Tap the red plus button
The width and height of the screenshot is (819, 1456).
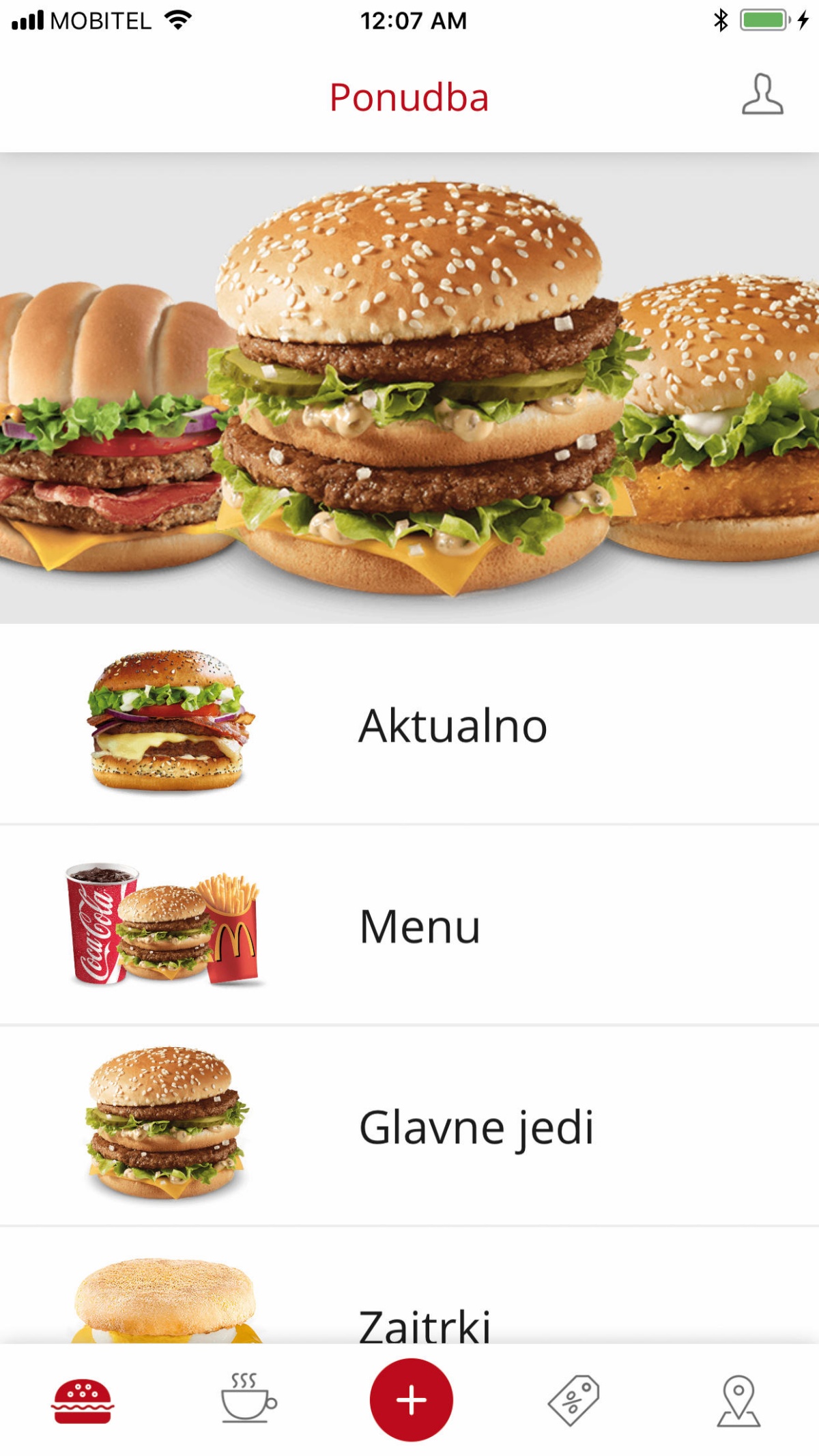pyautogui.click(x=411, y=1399)
